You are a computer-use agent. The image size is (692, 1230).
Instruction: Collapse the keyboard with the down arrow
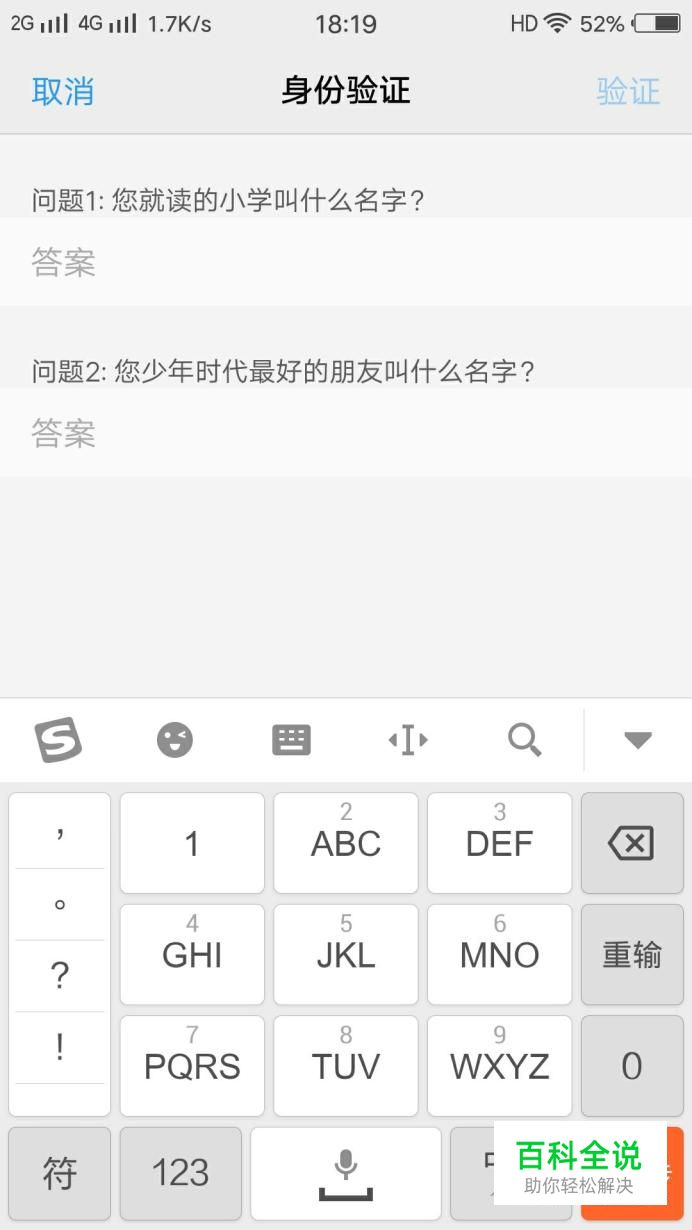point(638,740)
